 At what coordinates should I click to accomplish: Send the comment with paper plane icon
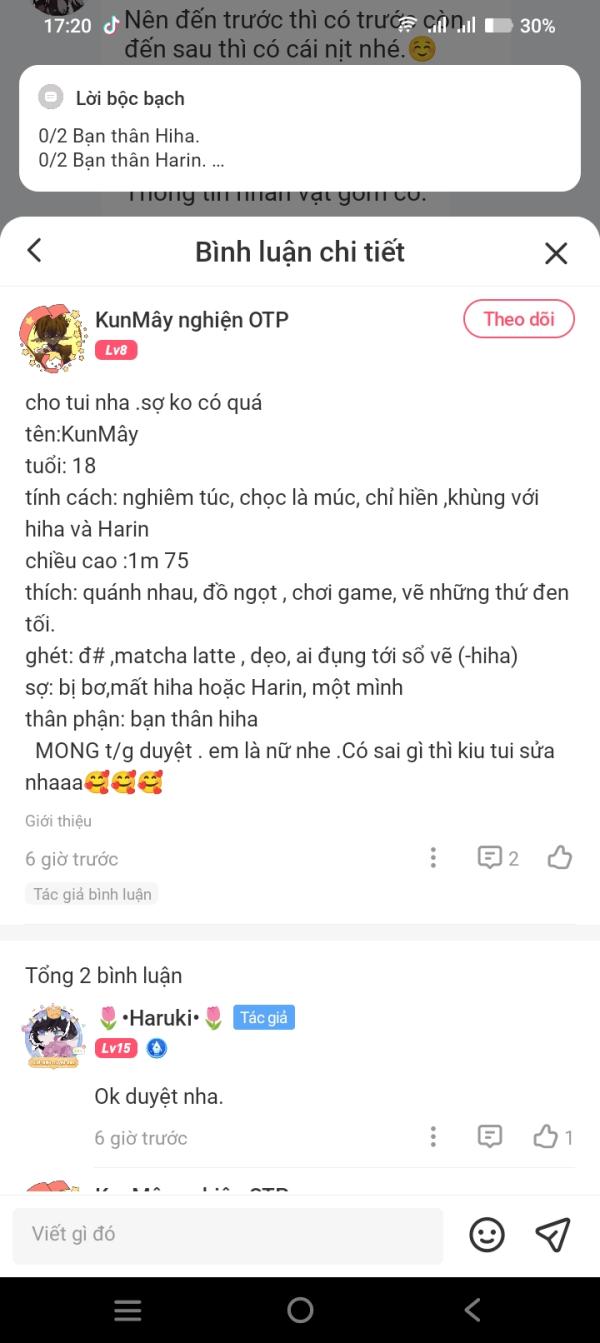click(x=553, y=1235)
